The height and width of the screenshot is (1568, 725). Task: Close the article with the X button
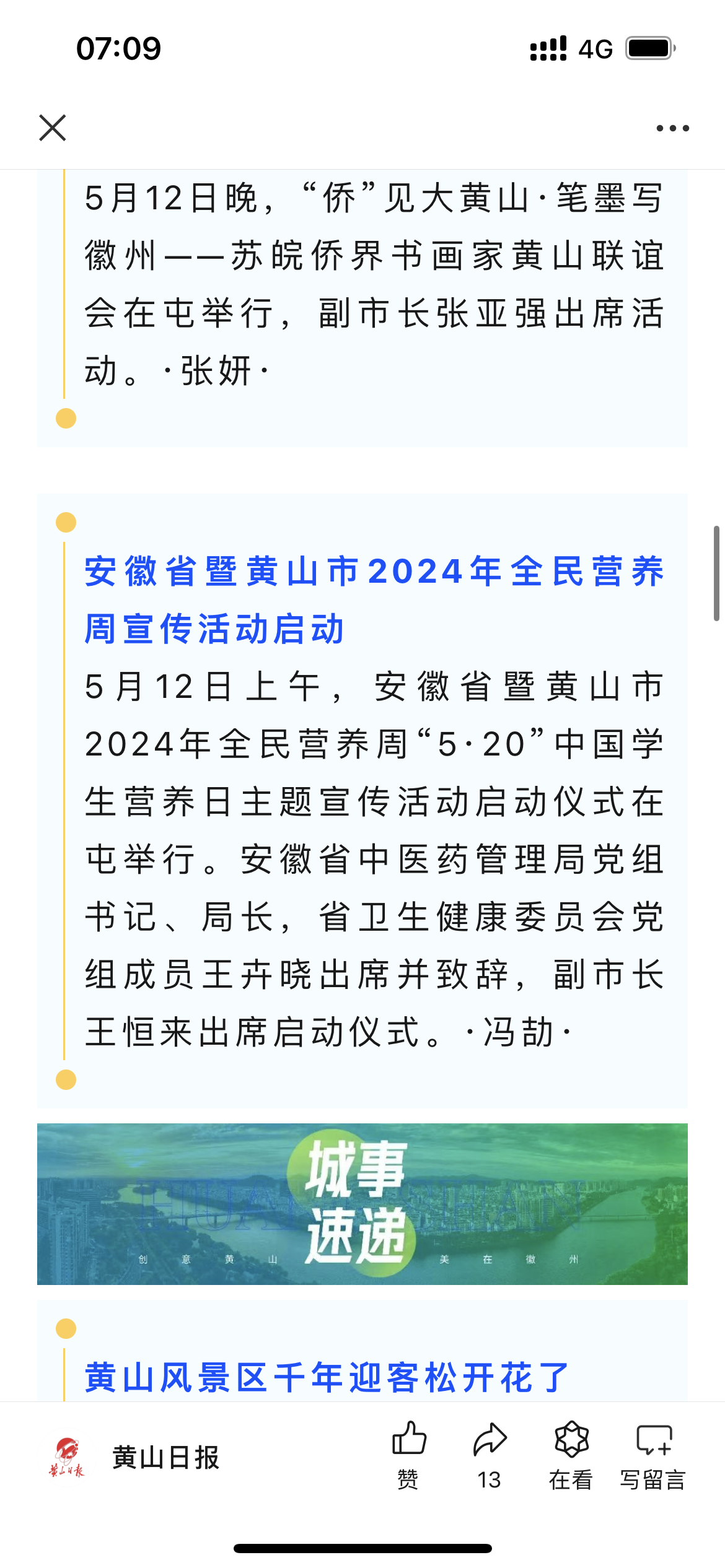pos(53,128)
